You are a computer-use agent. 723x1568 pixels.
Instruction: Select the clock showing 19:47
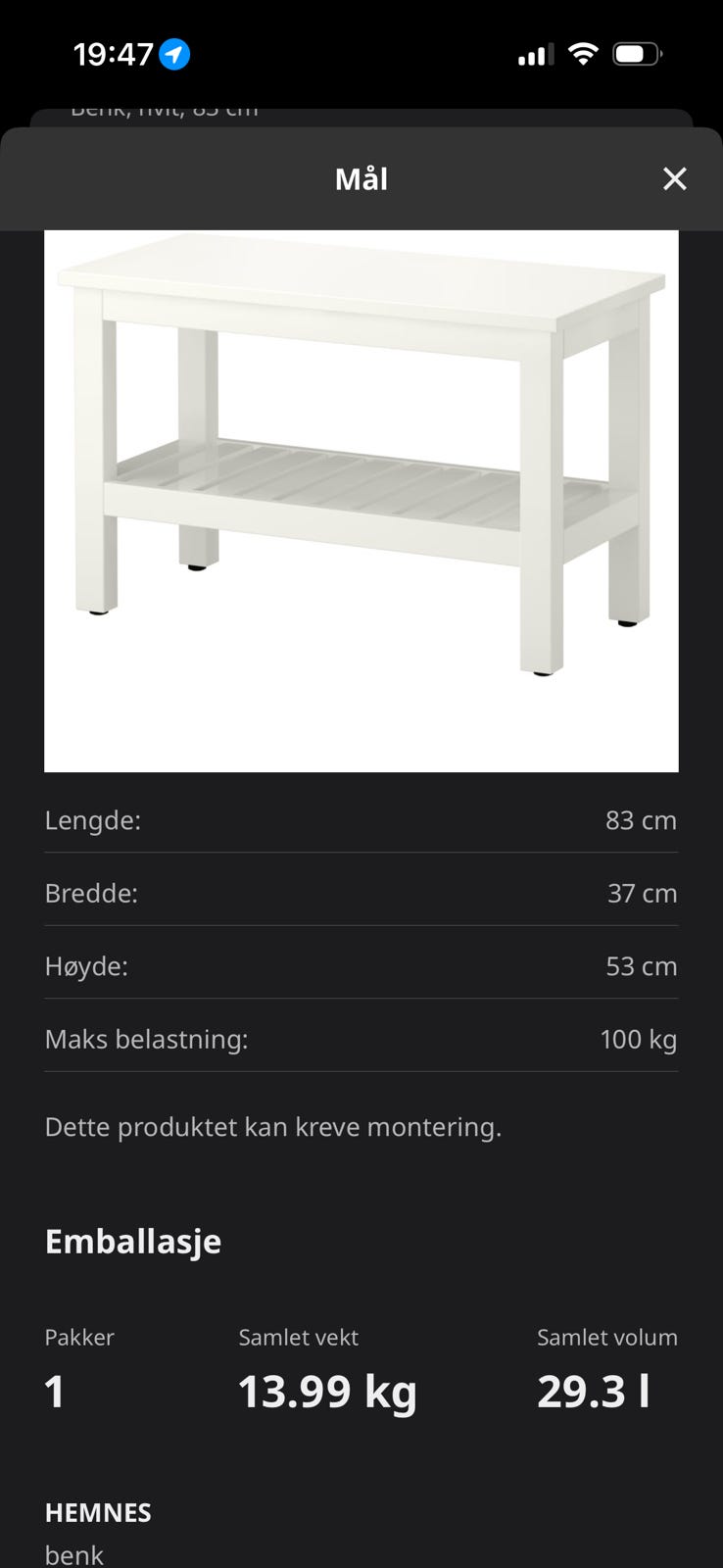112,55
